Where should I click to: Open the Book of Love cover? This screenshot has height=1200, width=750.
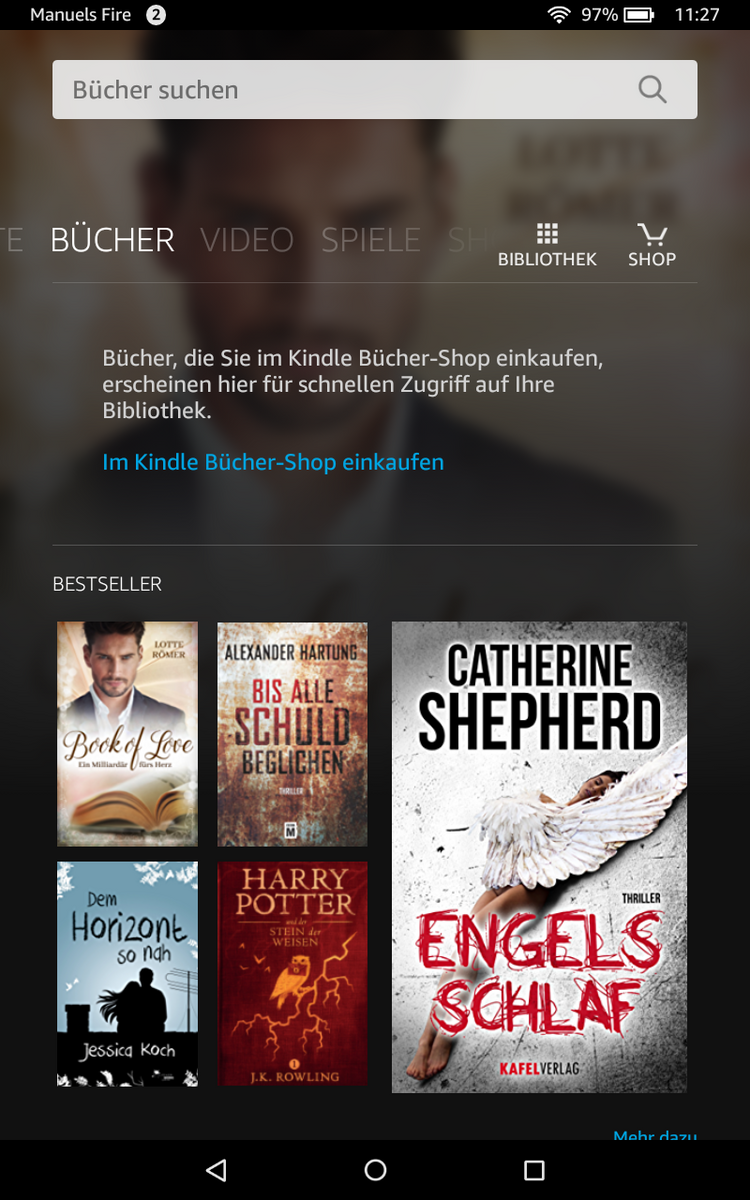127,733
